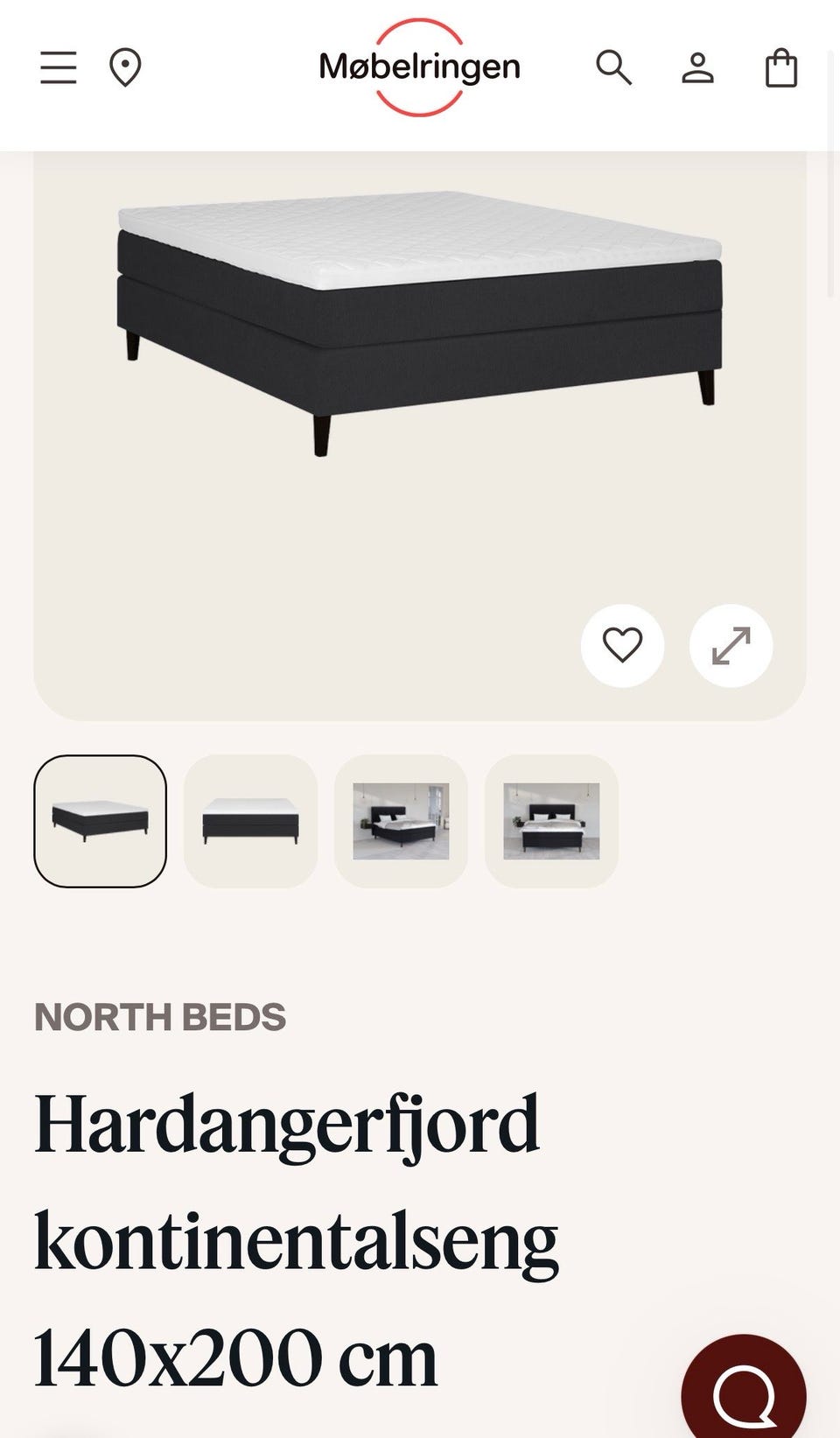Add bed to favorites with heart
840x1438 pixels.
coord(622,646)
